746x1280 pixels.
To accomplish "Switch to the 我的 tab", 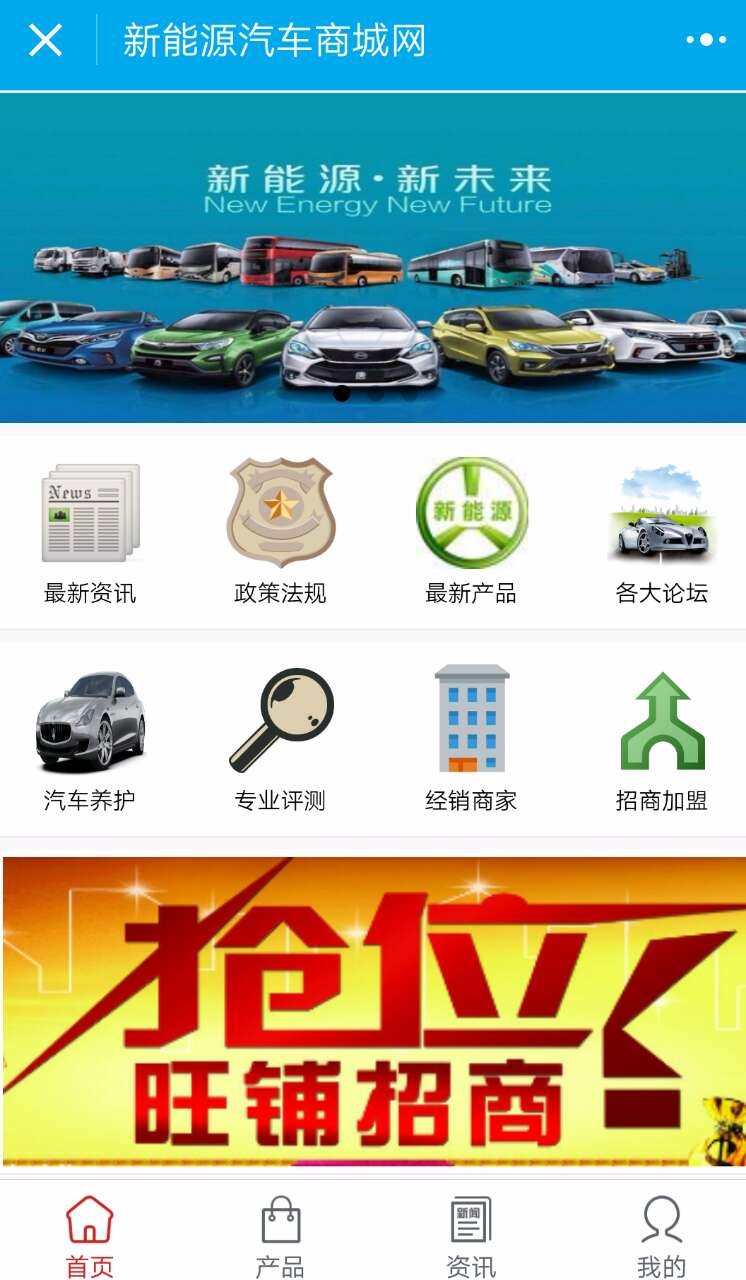I will [662, 1237].
